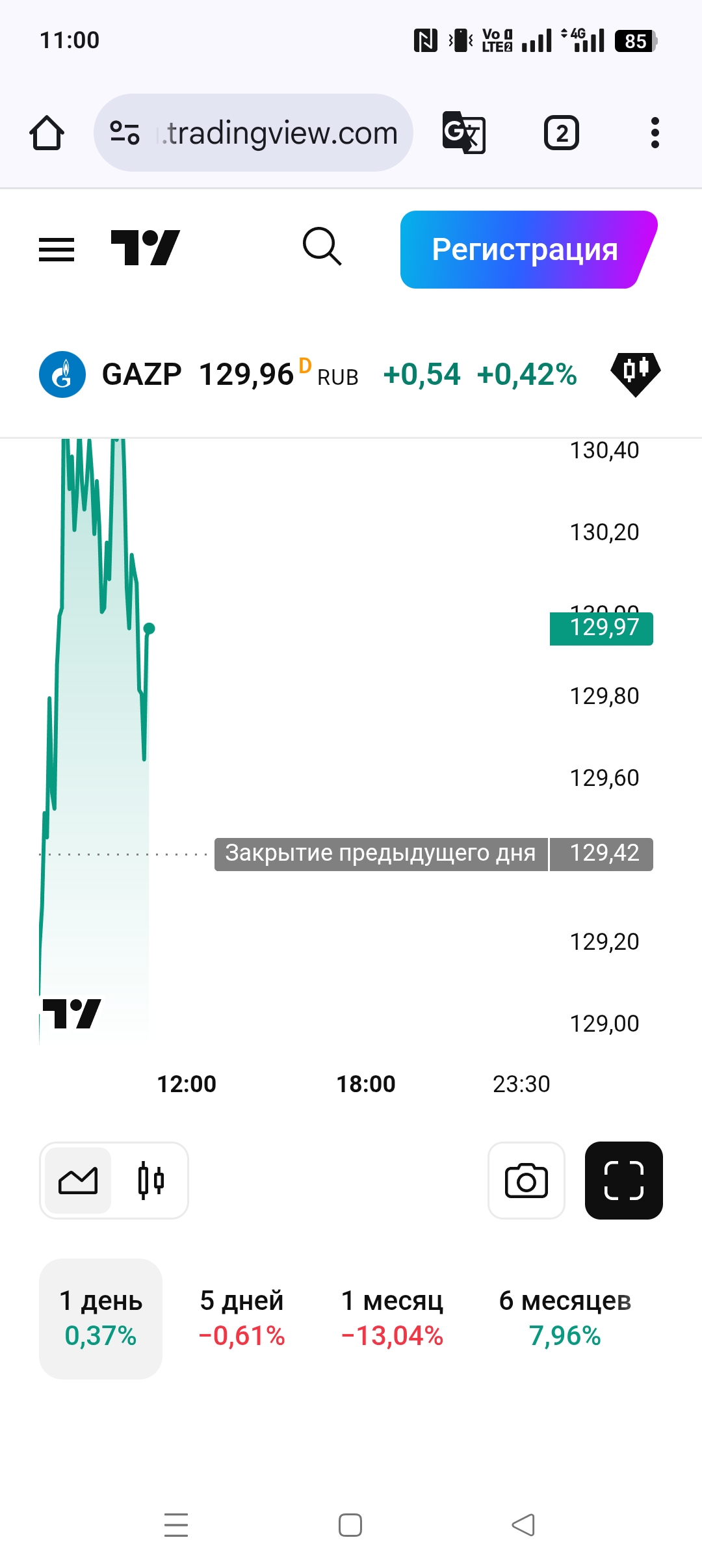This screenshot has height=1568, width=702.
Task: Take a chart snapshot with the camera
Action: [526, 1181]
